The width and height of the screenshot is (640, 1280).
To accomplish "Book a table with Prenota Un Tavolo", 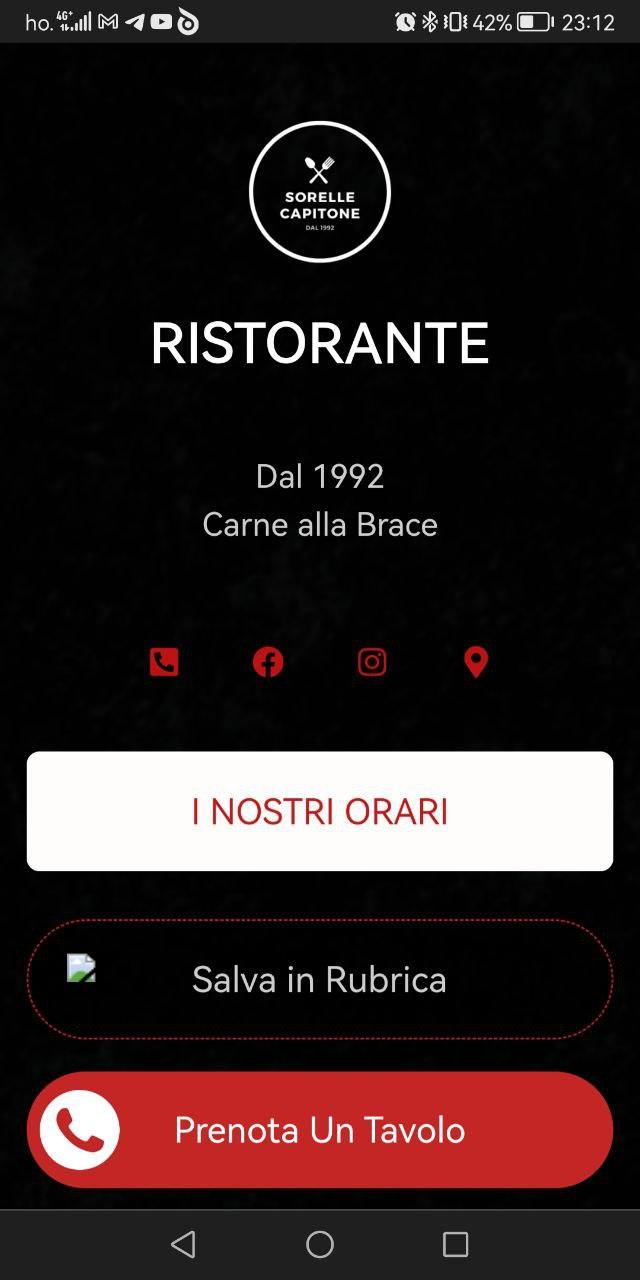I will (320, 1130).
